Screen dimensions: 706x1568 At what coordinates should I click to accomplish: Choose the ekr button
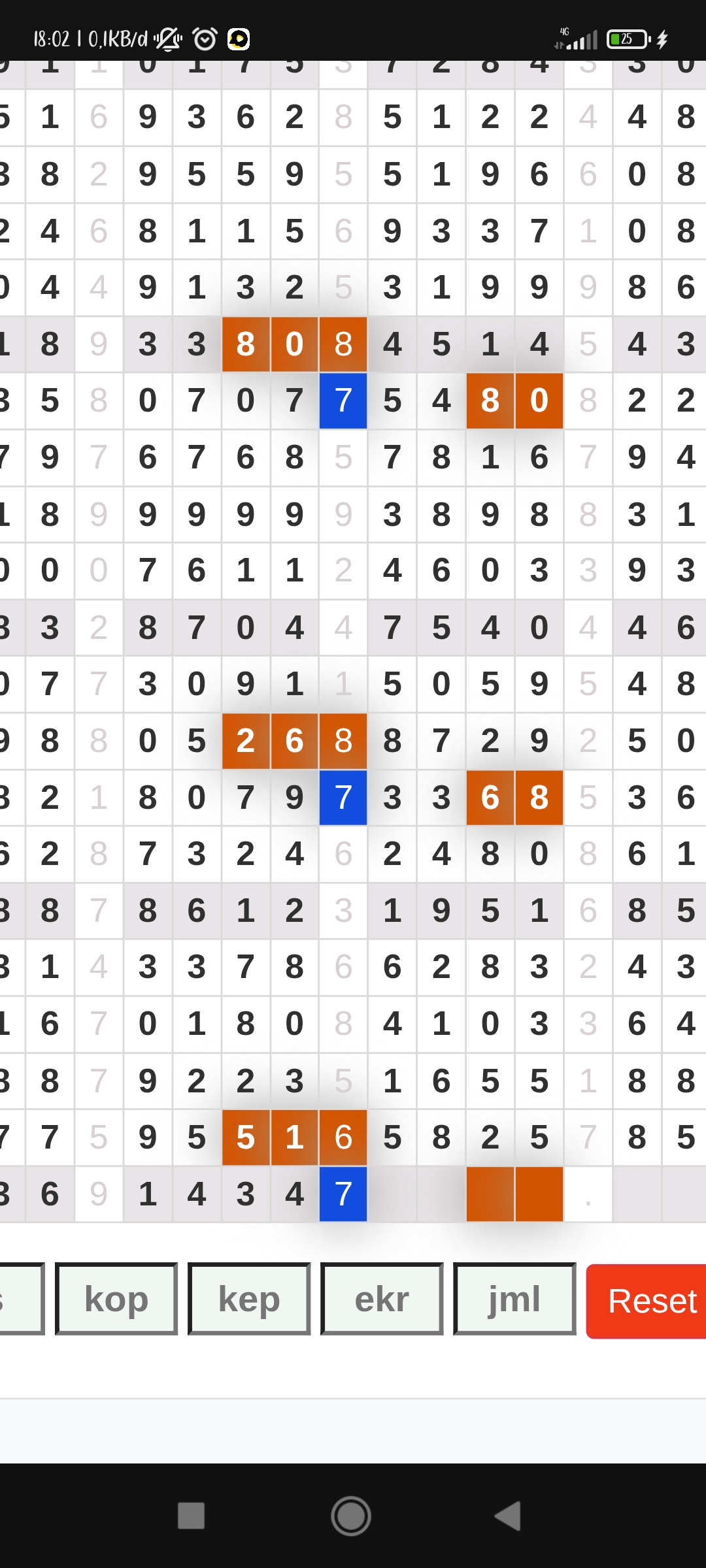click(382, 1299)
